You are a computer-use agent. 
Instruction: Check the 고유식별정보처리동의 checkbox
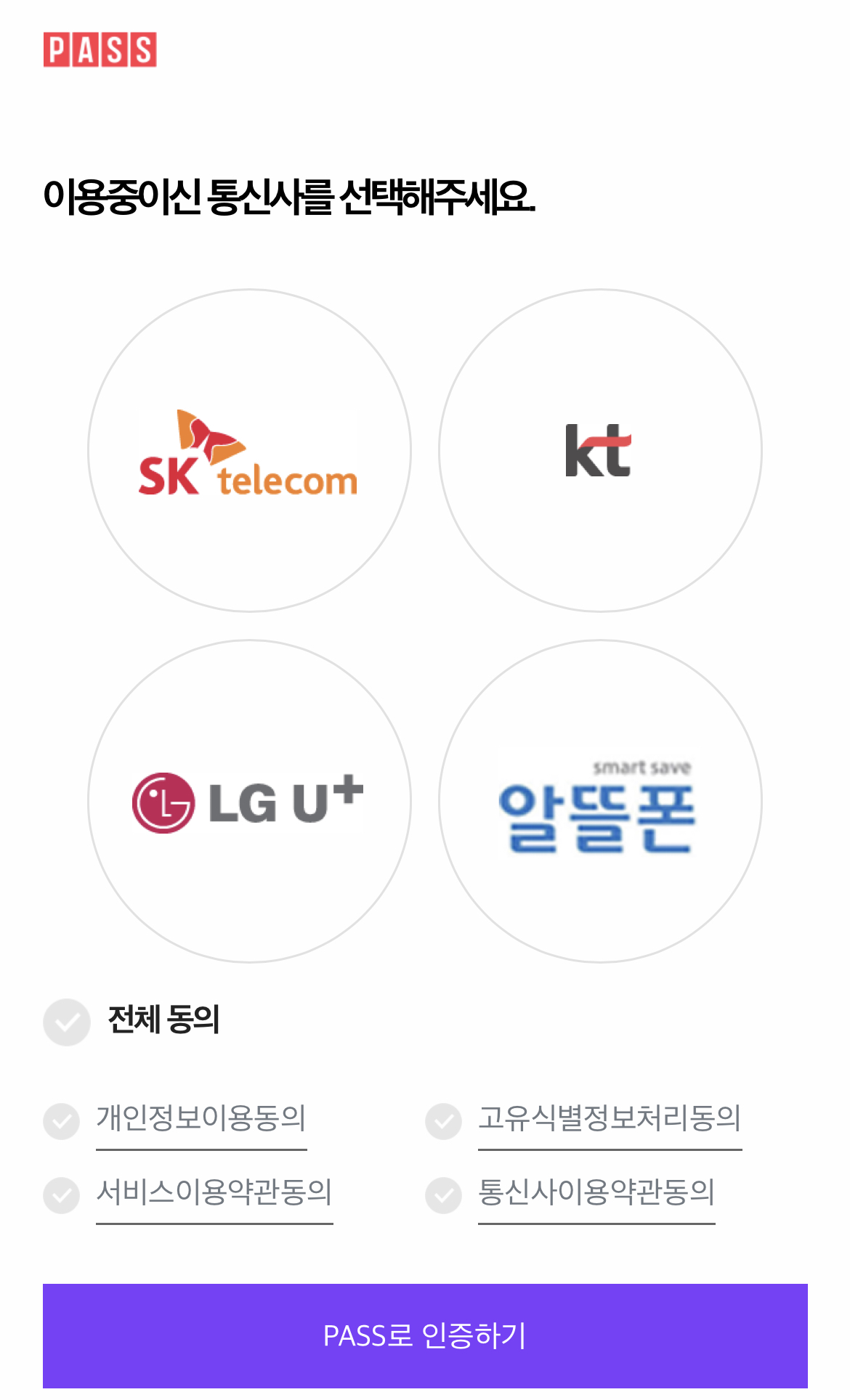[x=444, y=1122]
